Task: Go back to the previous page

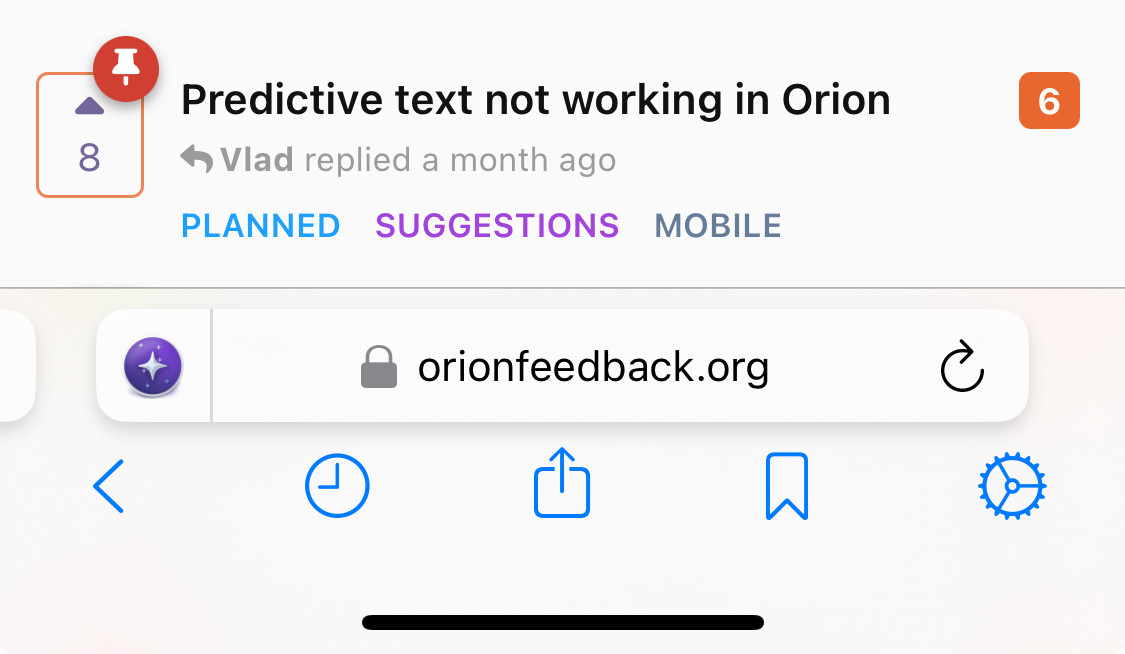Action: click(x=108, y=487)
